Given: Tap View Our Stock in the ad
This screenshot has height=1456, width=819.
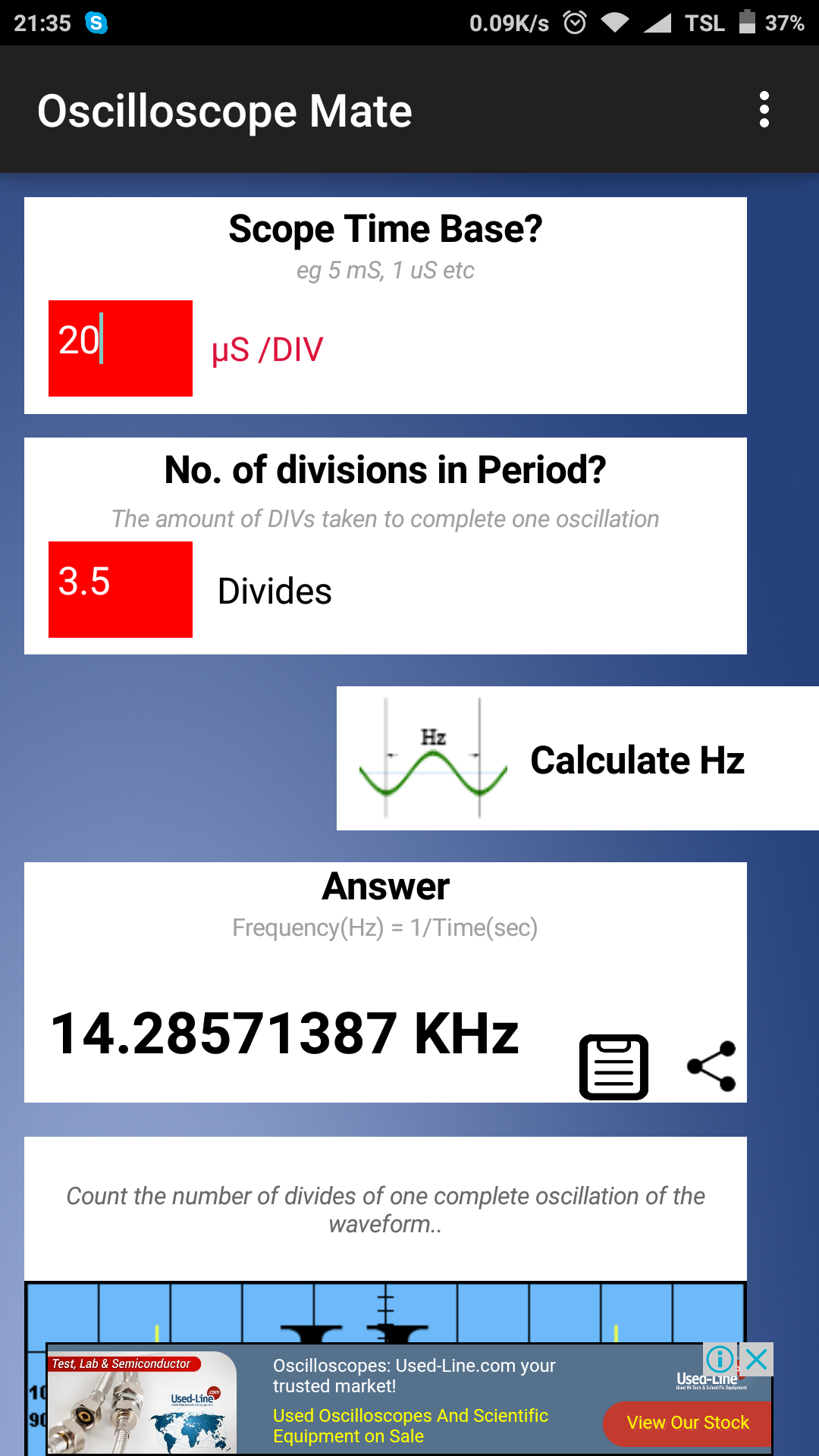Looking at the screenshot, I should 687,1423.
